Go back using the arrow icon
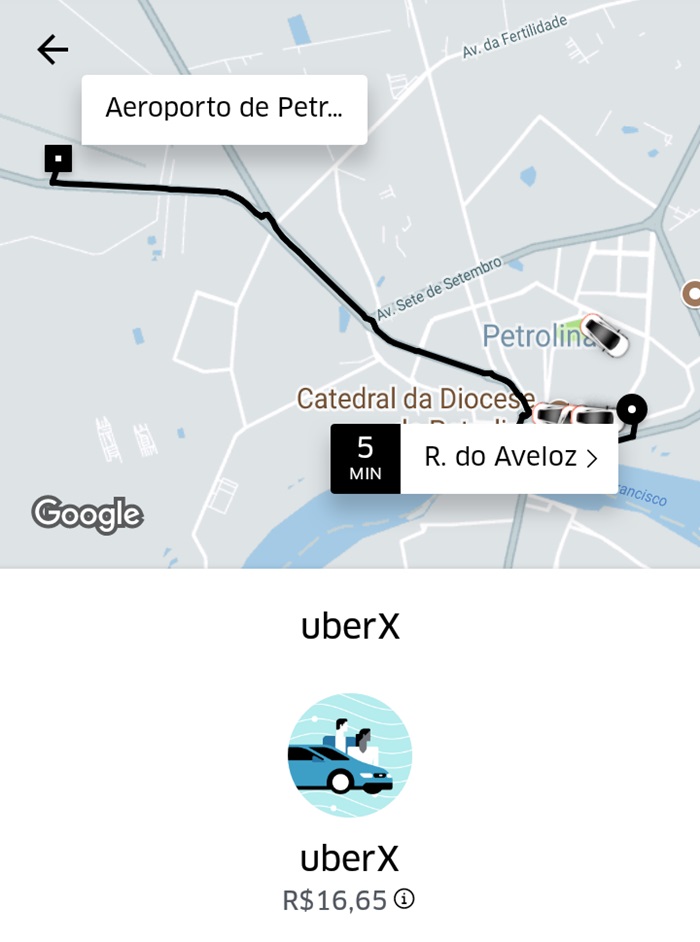 point(52,50)
